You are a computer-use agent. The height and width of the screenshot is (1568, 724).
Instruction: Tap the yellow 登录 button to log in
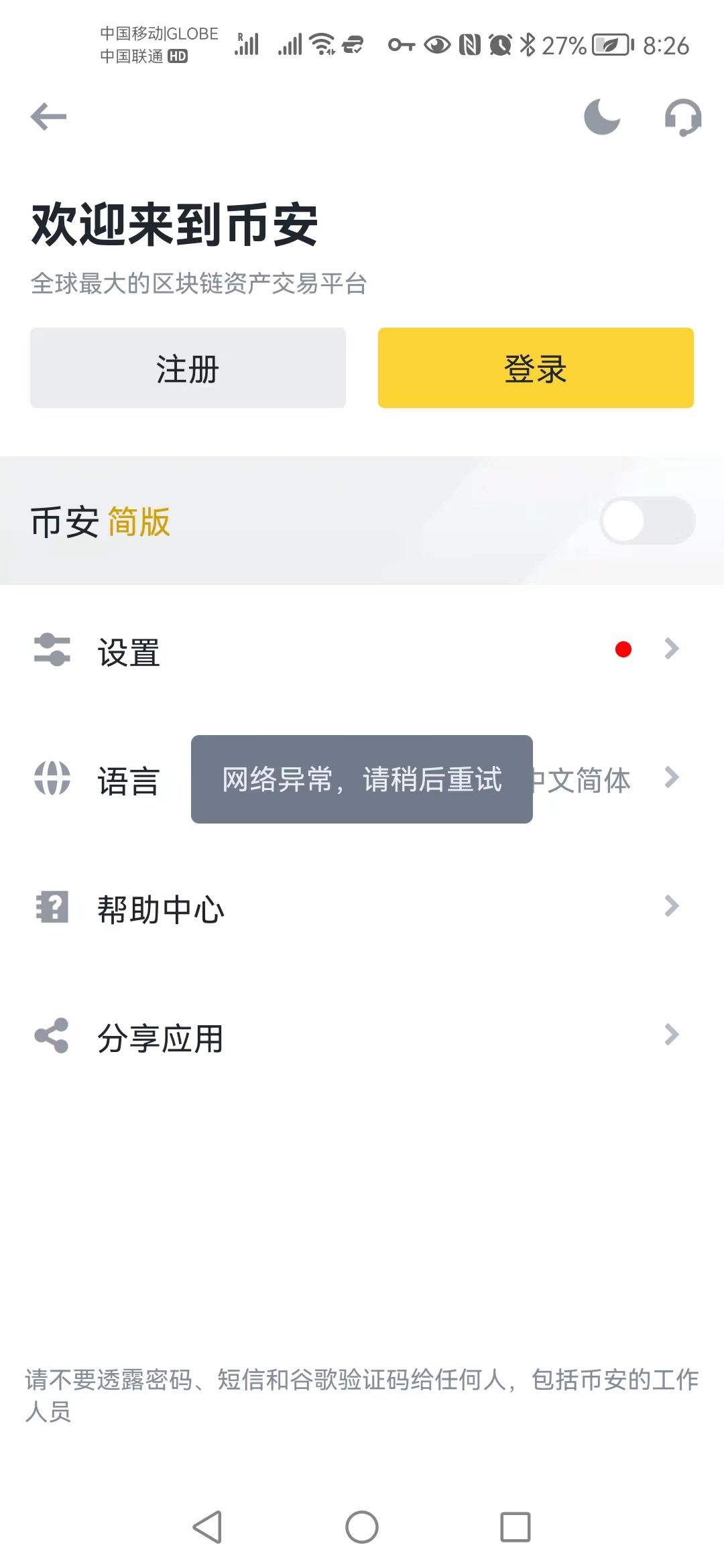pos(536,368)
